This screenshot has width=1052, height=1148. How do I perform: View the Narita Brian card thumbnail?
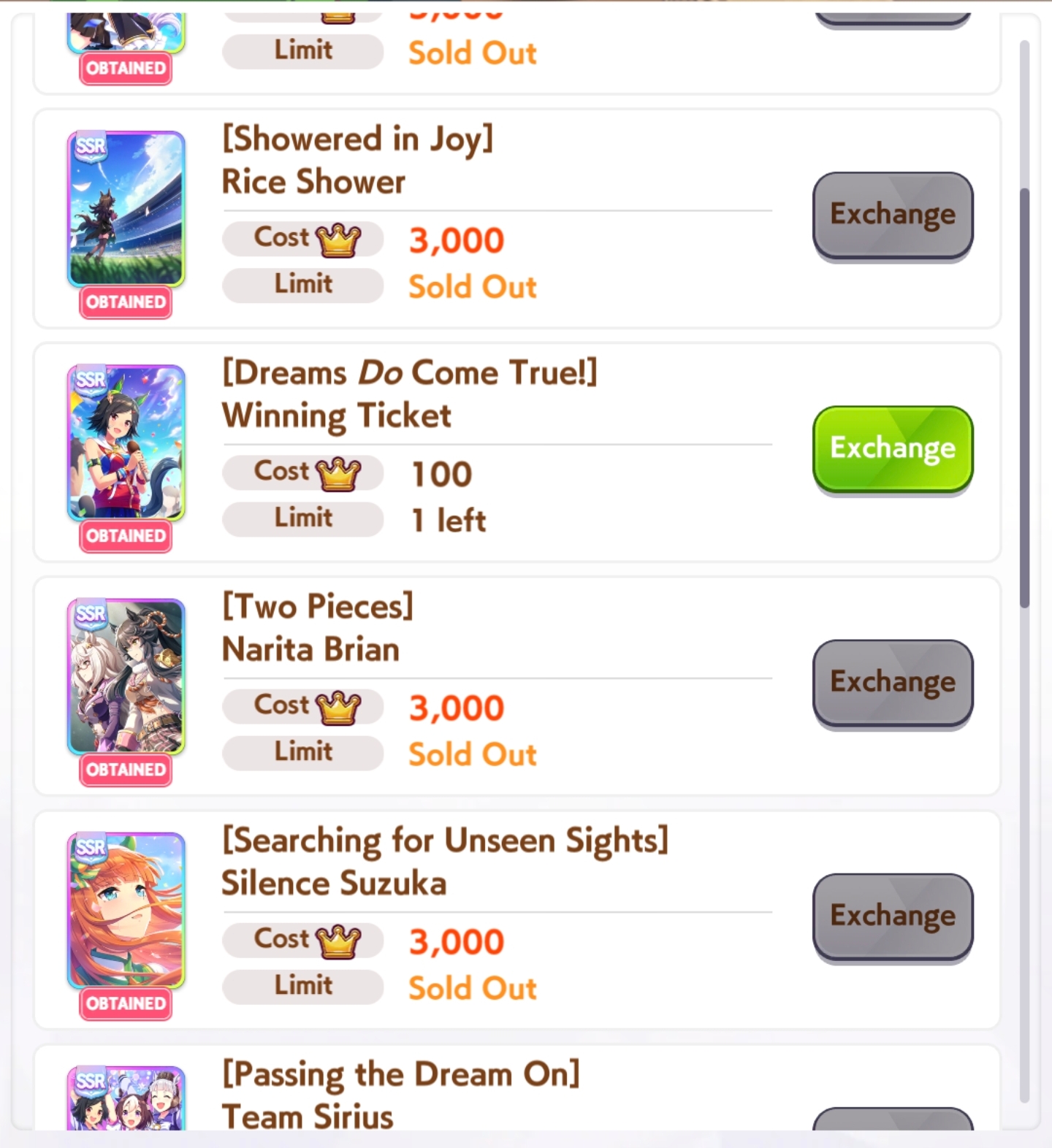pos(126,676)
